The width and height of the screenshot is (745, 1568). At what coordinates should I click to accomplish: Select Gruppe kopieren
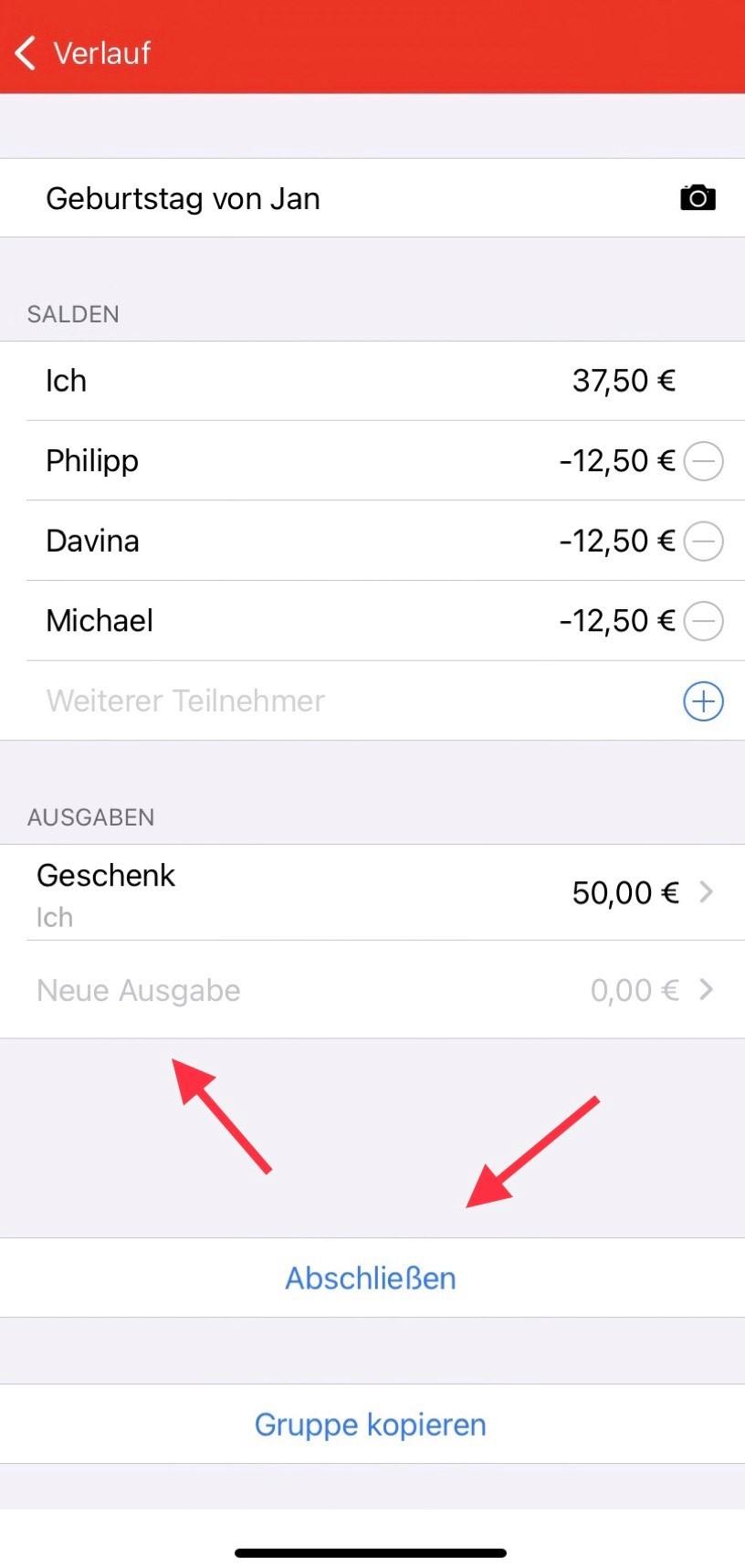pyautogui.click(x=371, y=1424)
